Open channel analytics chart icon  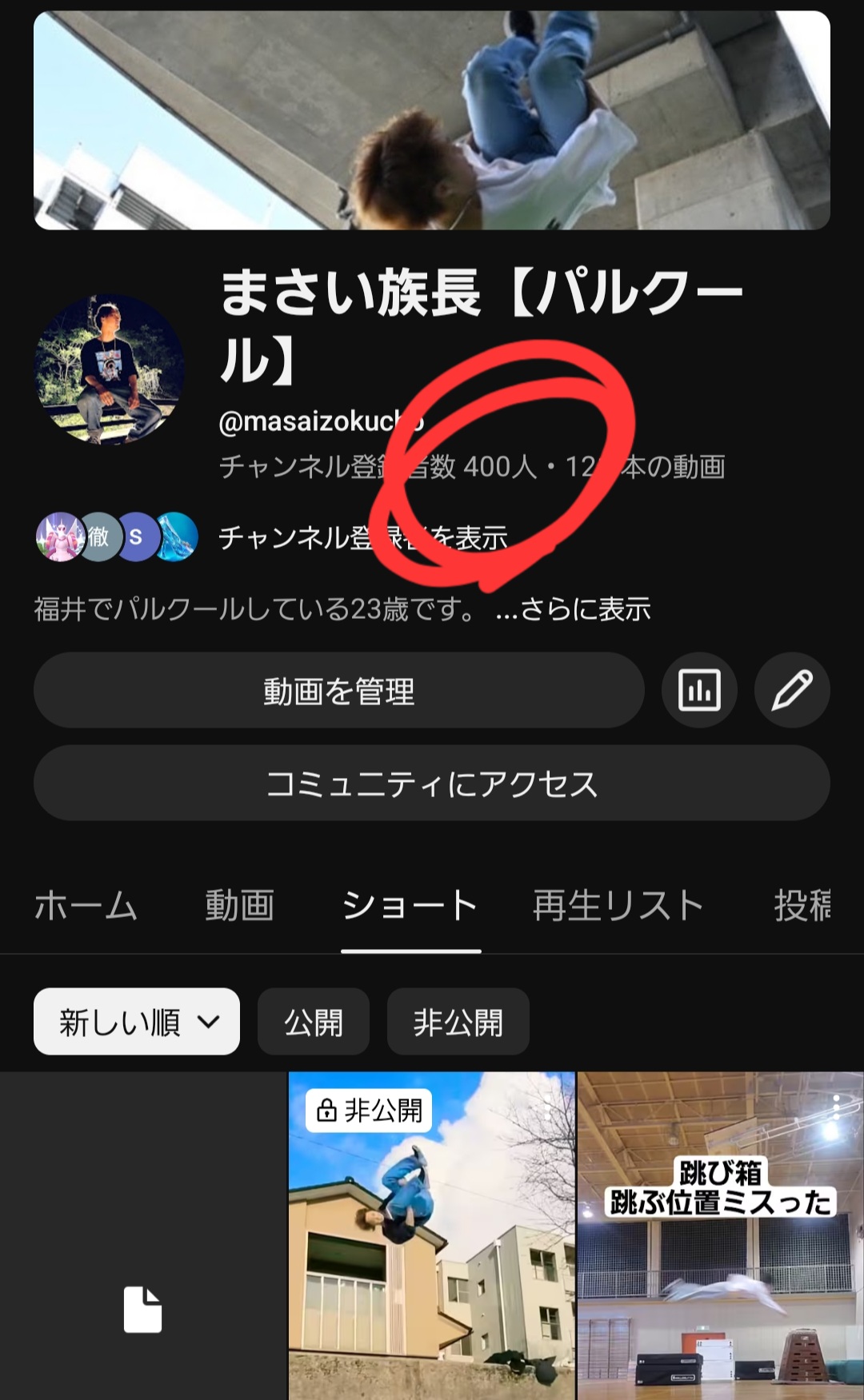pyautogui.click(x=699, y=690)
